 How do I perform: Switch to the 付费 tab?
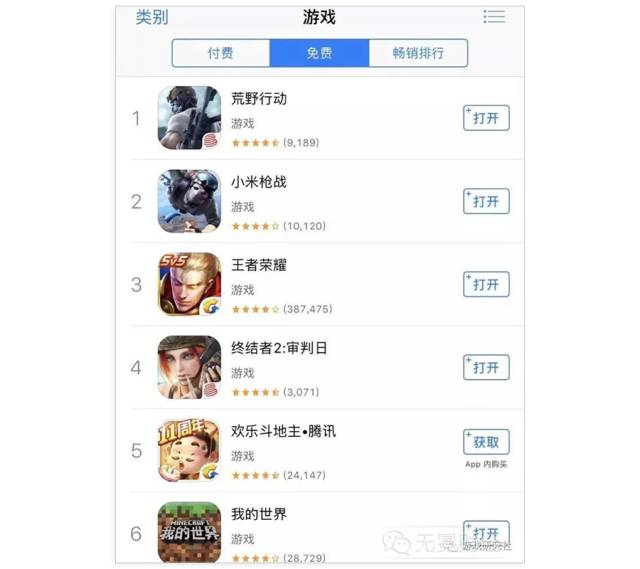(220, 53)
